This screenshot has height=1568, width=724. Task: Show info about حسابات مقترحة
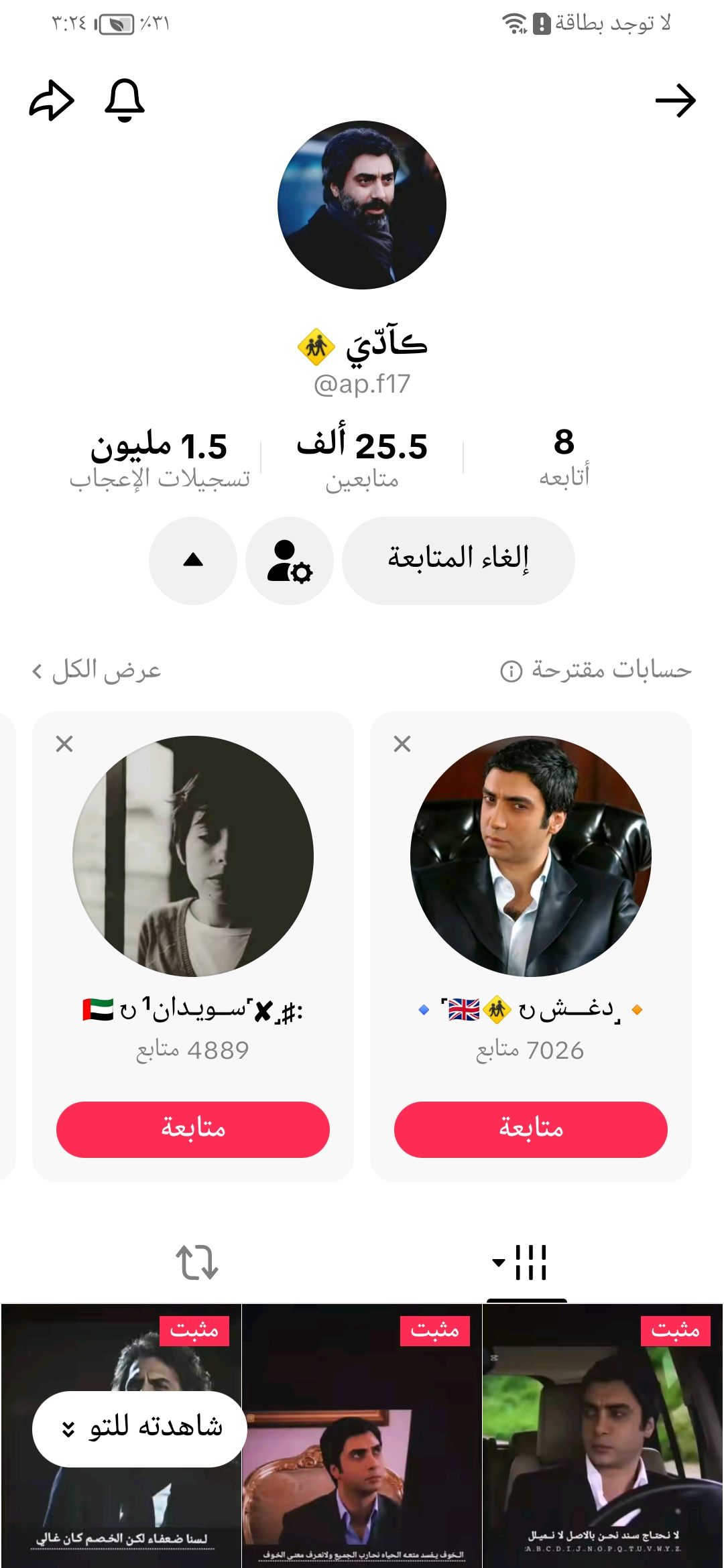(511, 671)
